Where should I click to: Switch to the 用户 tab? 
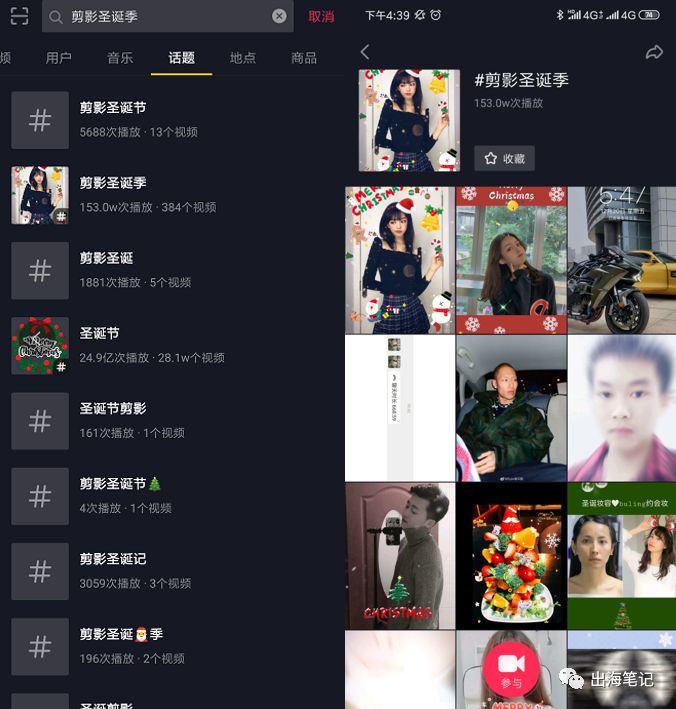[x=59, y=58]
